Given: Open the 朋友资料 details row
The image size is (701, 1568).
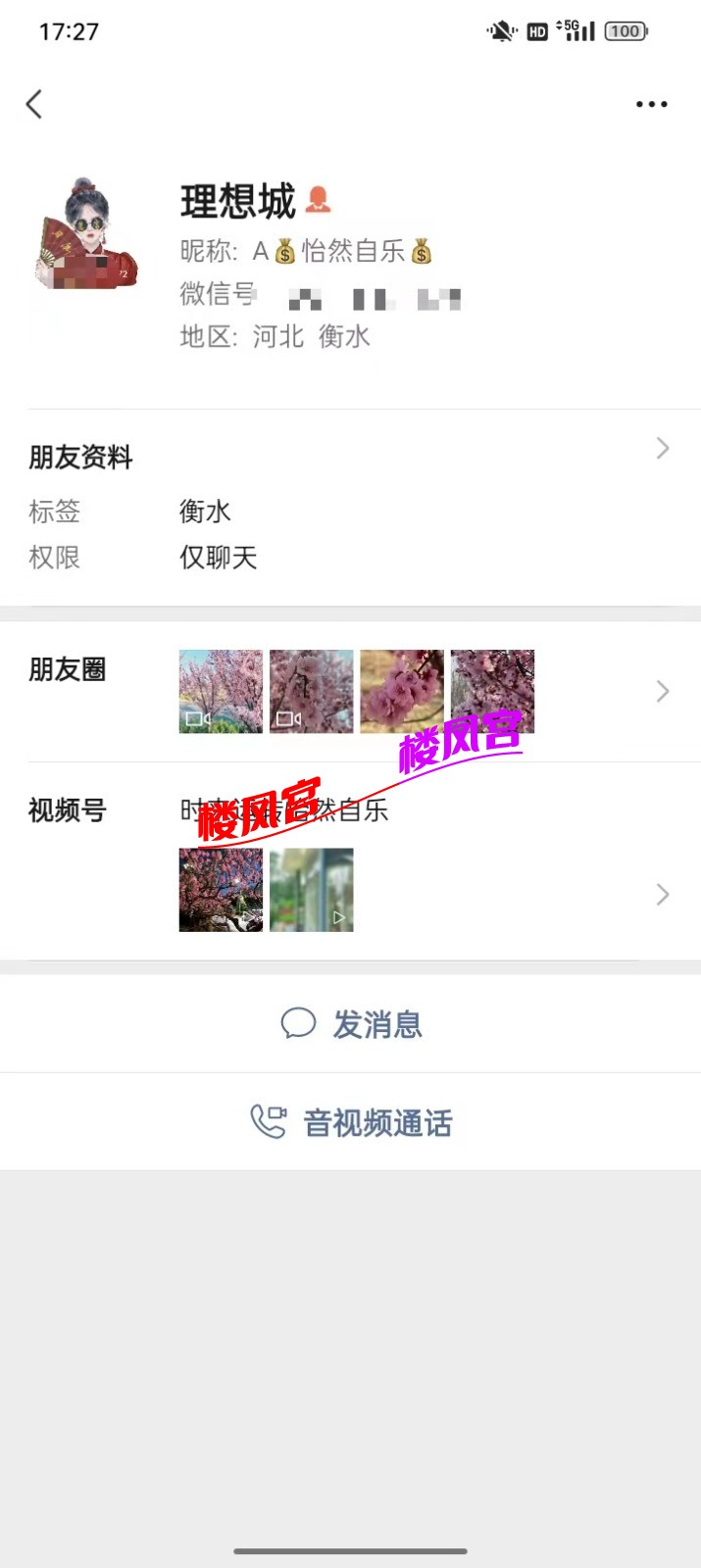Looking at the screenshot, I should pyautogui.click(x=350, y=457).
